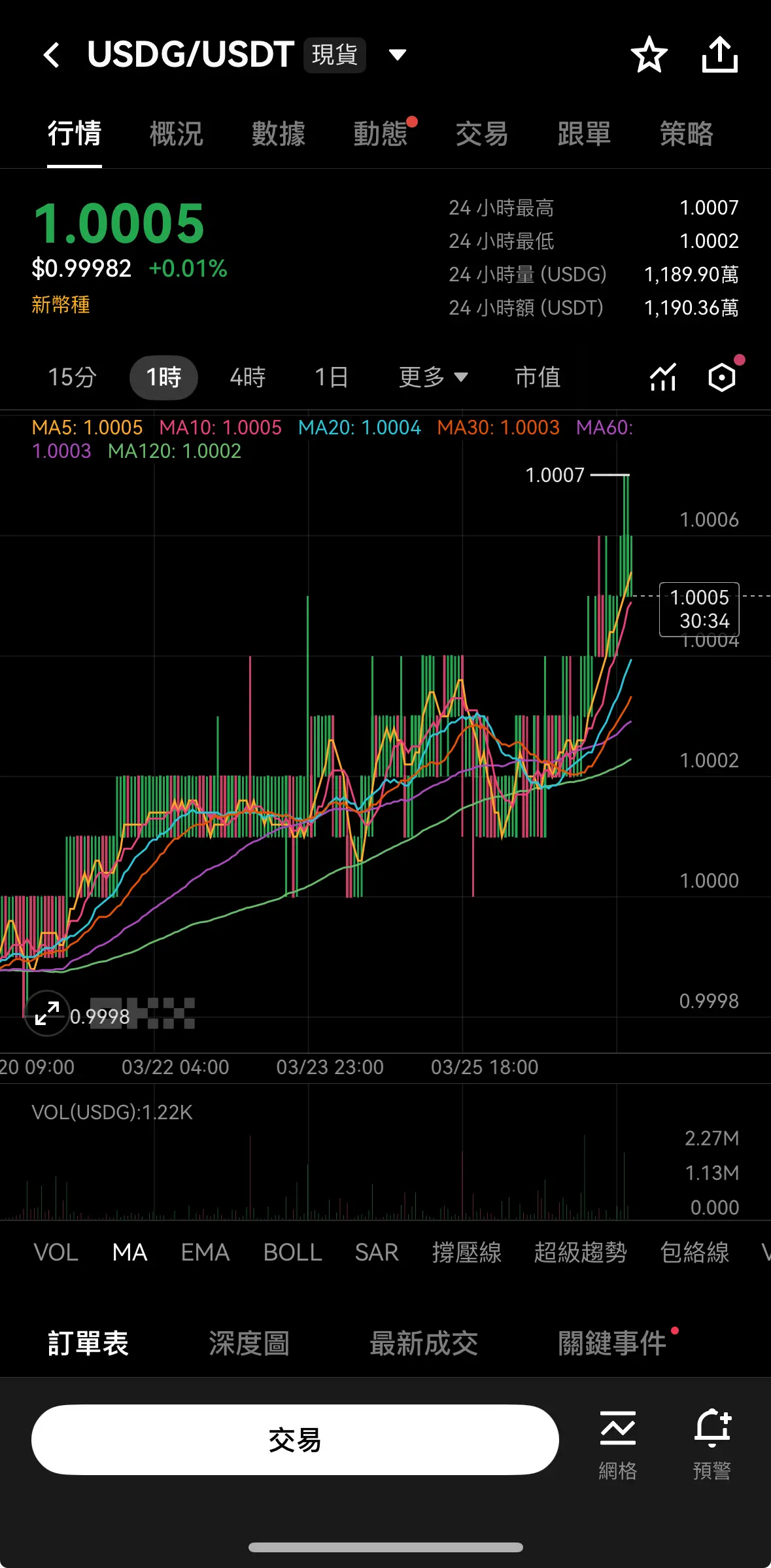The image size is (771, 1568).
Task: Open the share icon at top right
Action: pyautogui.click(x=719, y=55)
